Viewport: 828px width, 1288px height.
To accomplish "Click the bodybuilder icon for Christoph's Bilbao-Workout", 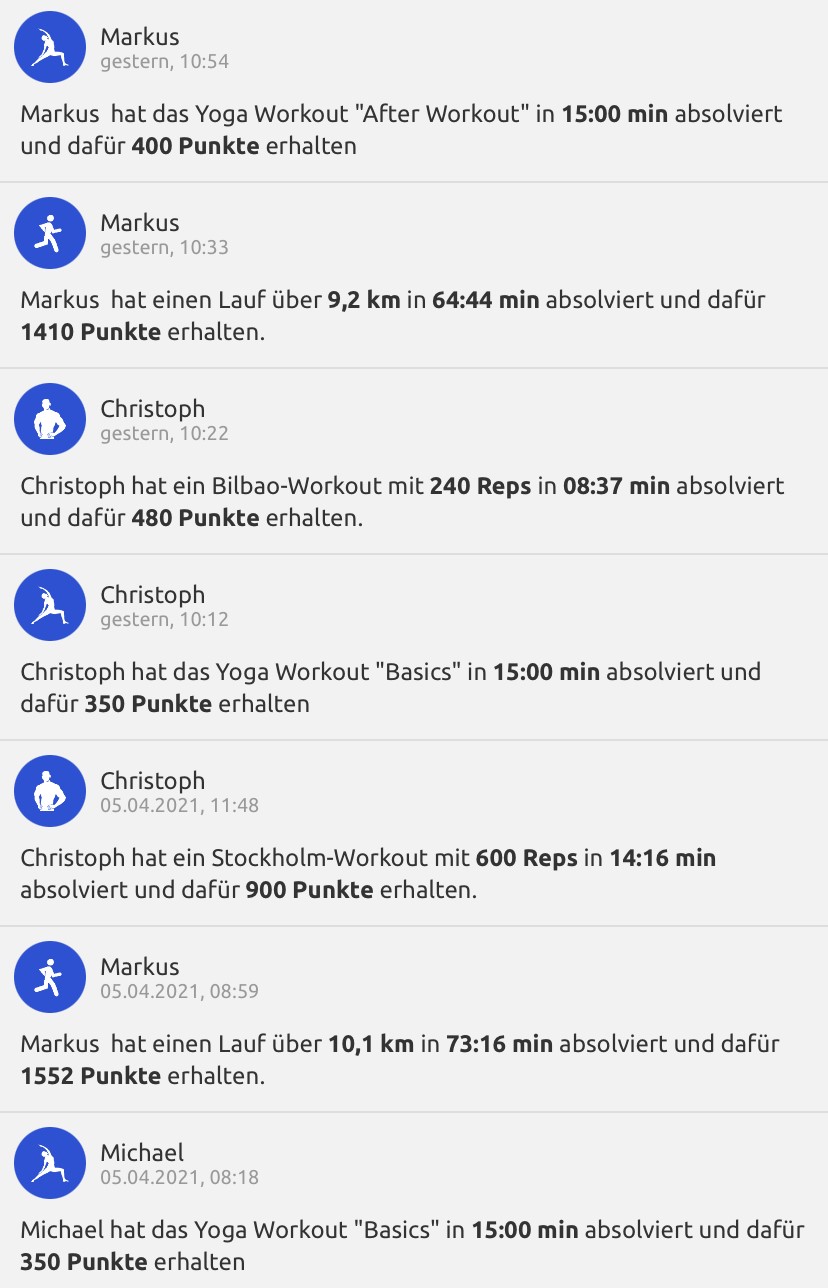I will point(50,419).
